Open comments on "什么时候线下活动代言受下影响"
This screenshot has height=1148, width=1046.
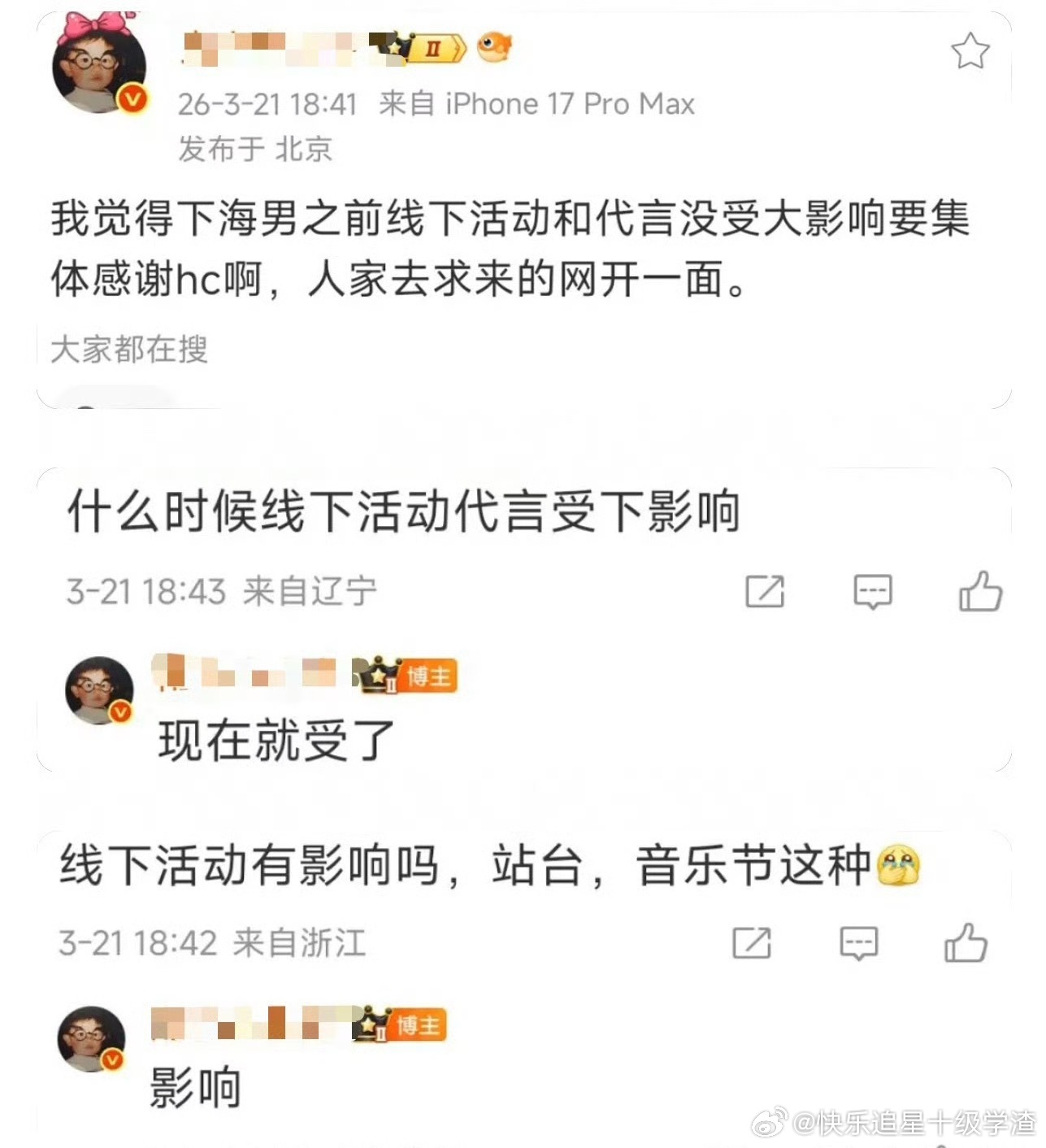872,591
